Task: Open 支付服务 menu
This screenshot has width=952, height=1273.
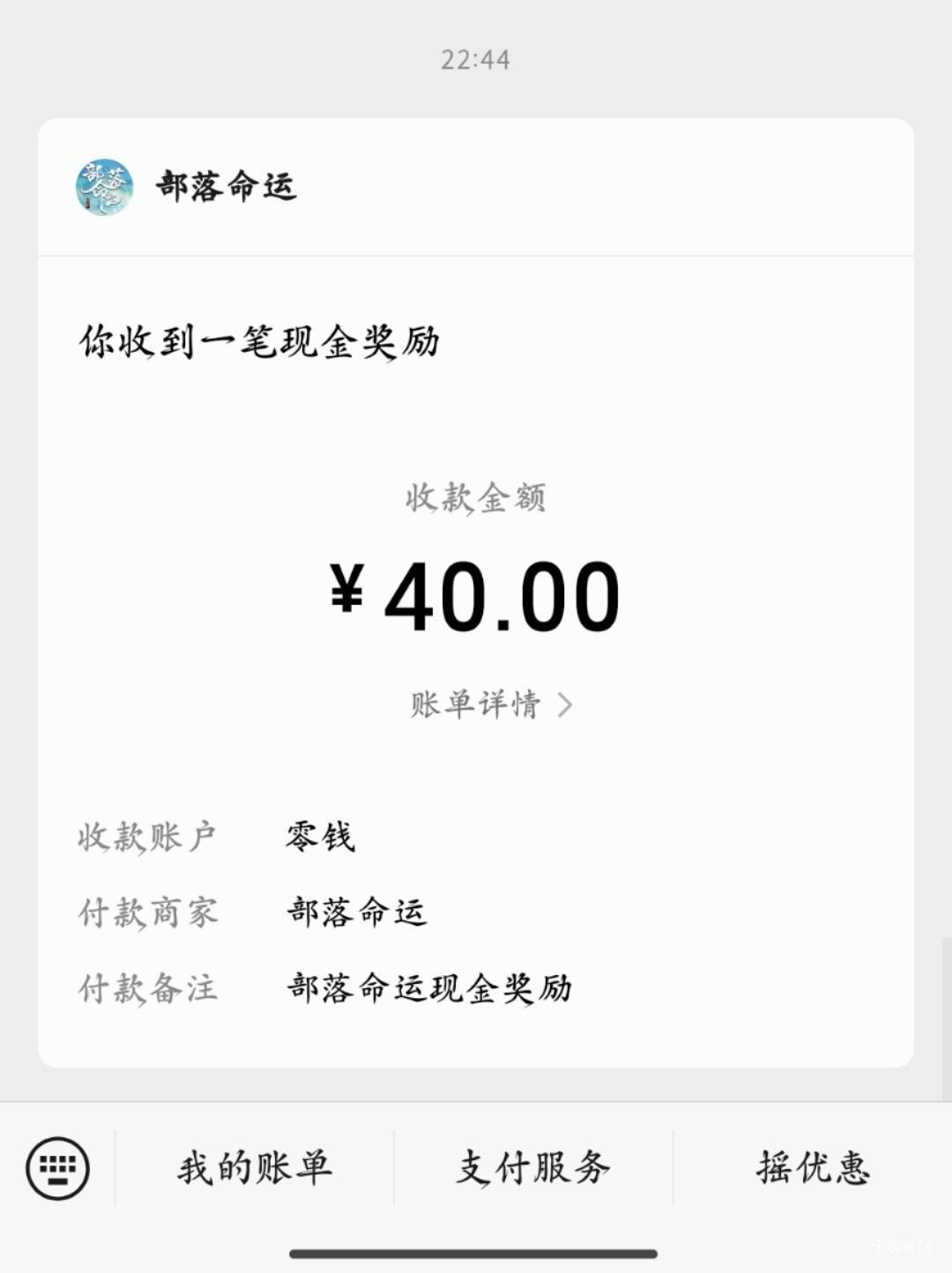Action: click(x=533, y=1168)
